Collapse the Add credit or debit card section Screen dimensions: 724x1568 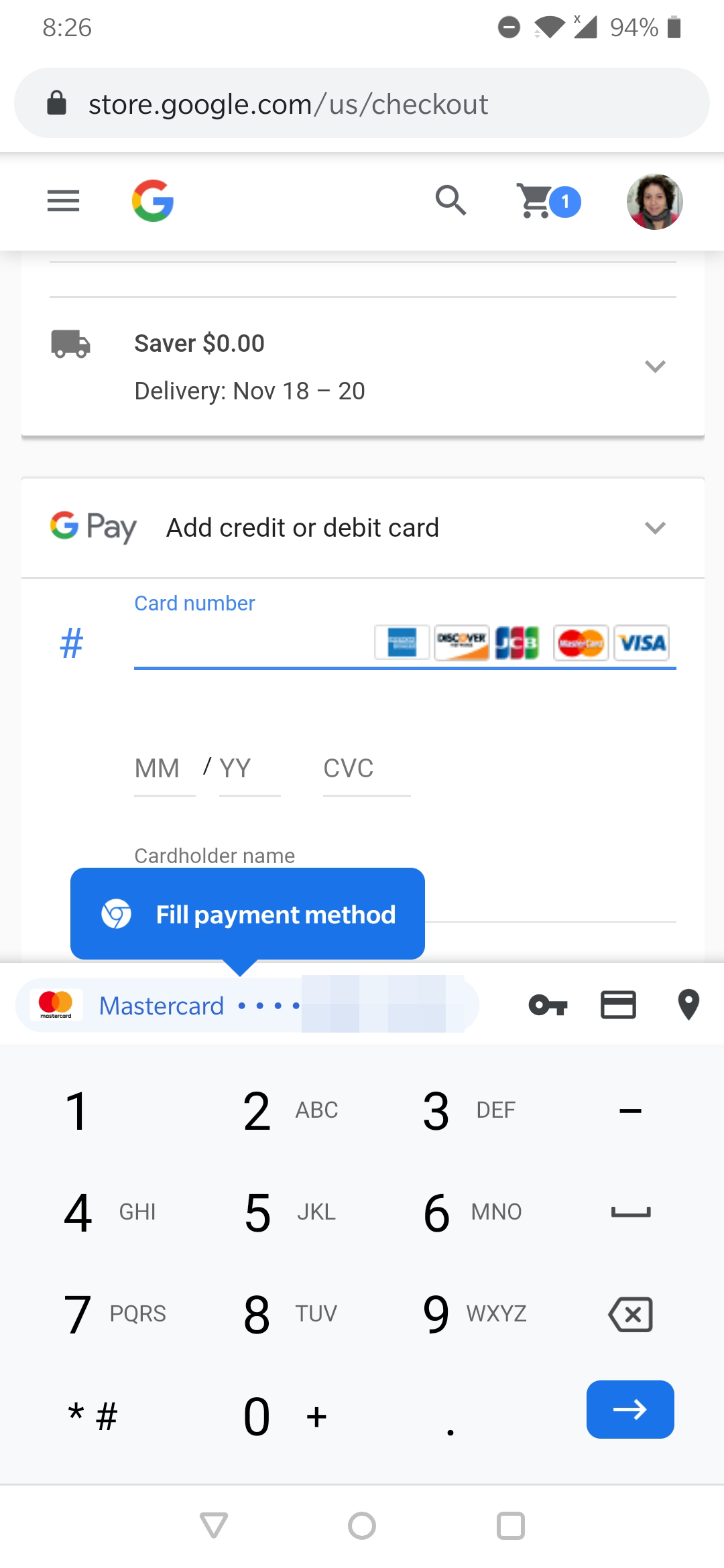(656, 527)
